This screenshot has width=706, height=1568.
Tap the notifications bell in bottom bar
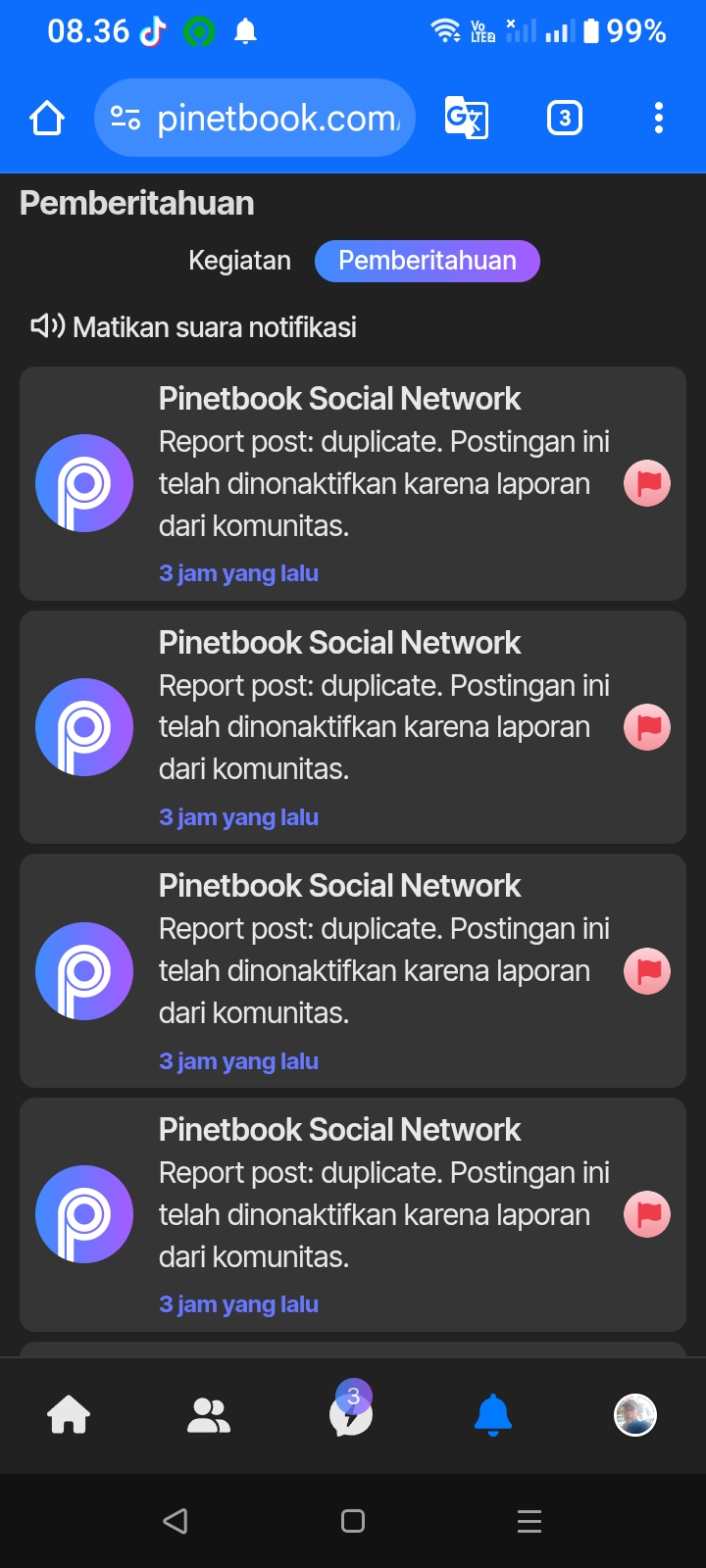[493, 1415]
